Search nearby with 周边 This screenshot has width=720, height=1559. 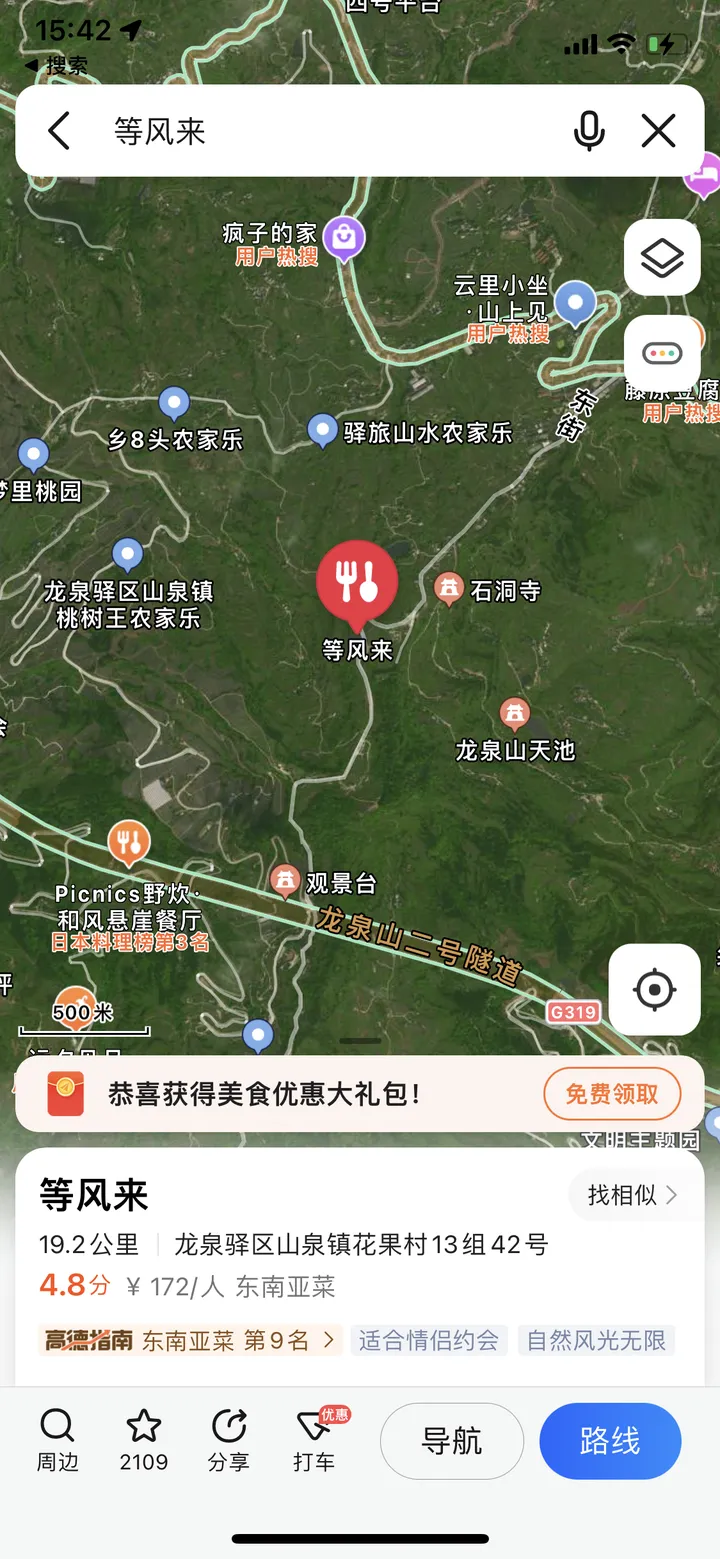(57, 1441)
